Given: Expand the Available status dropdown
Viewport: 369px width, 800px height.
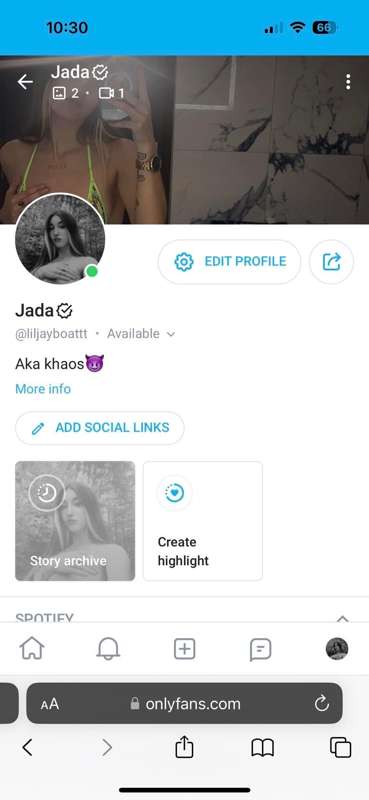Looking at the screenshot, I should point(141,334).
